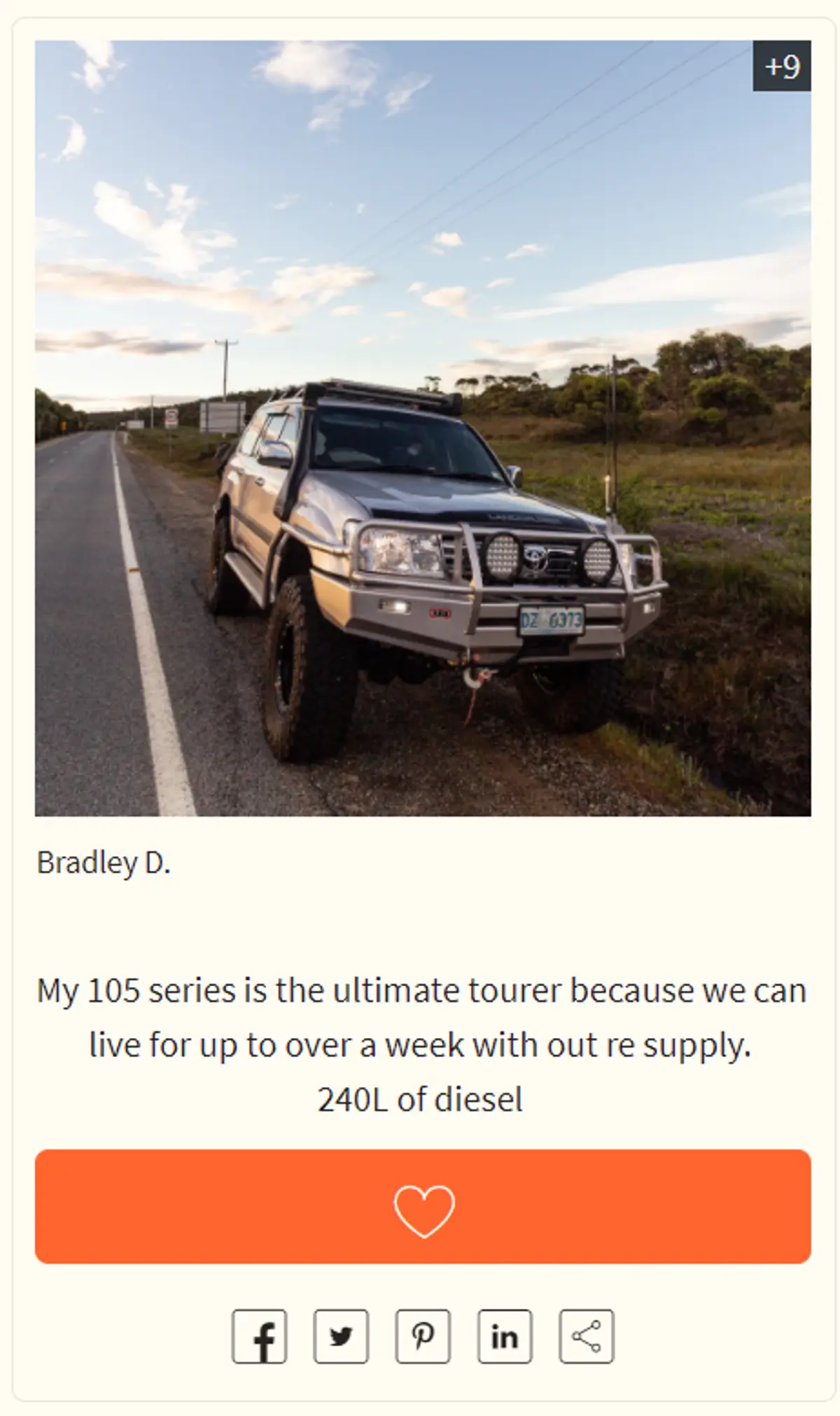This screenshot has height=1416, width=840.
Task: Open the generic share options icon
Action: [587, 1337]
